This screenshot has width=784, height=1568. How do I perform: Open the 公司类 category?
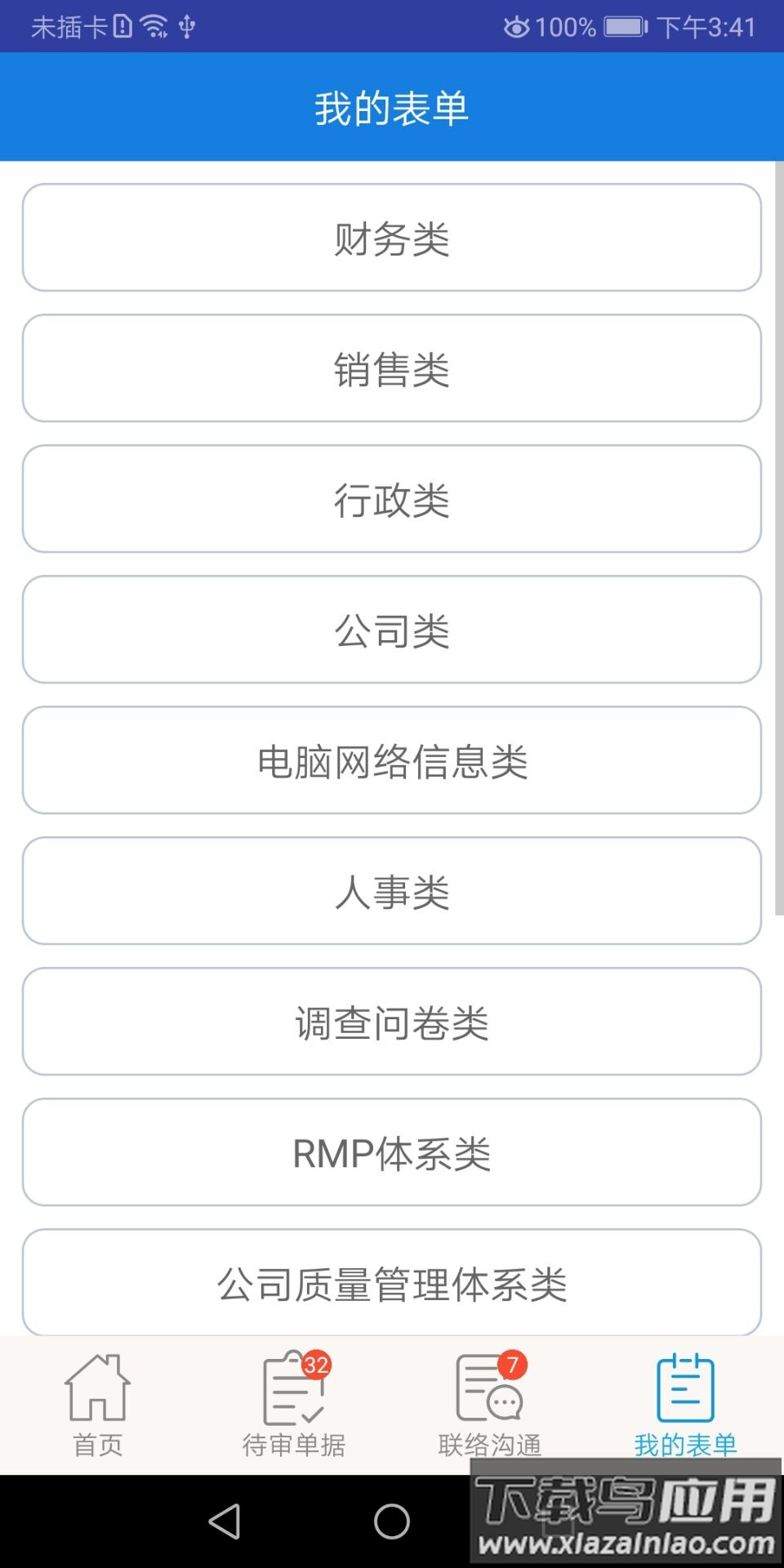392,629
